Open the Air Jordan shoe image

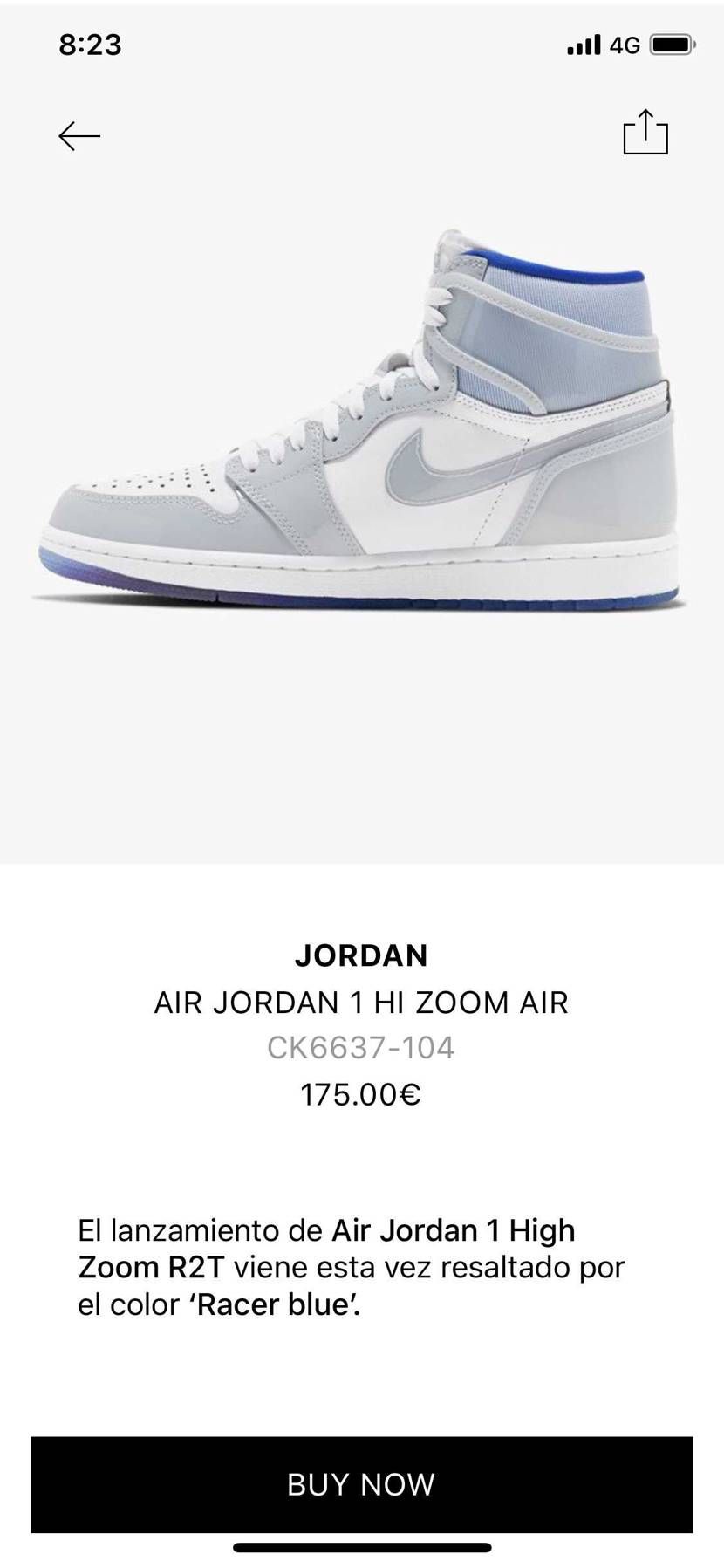[x=359, y=419]
